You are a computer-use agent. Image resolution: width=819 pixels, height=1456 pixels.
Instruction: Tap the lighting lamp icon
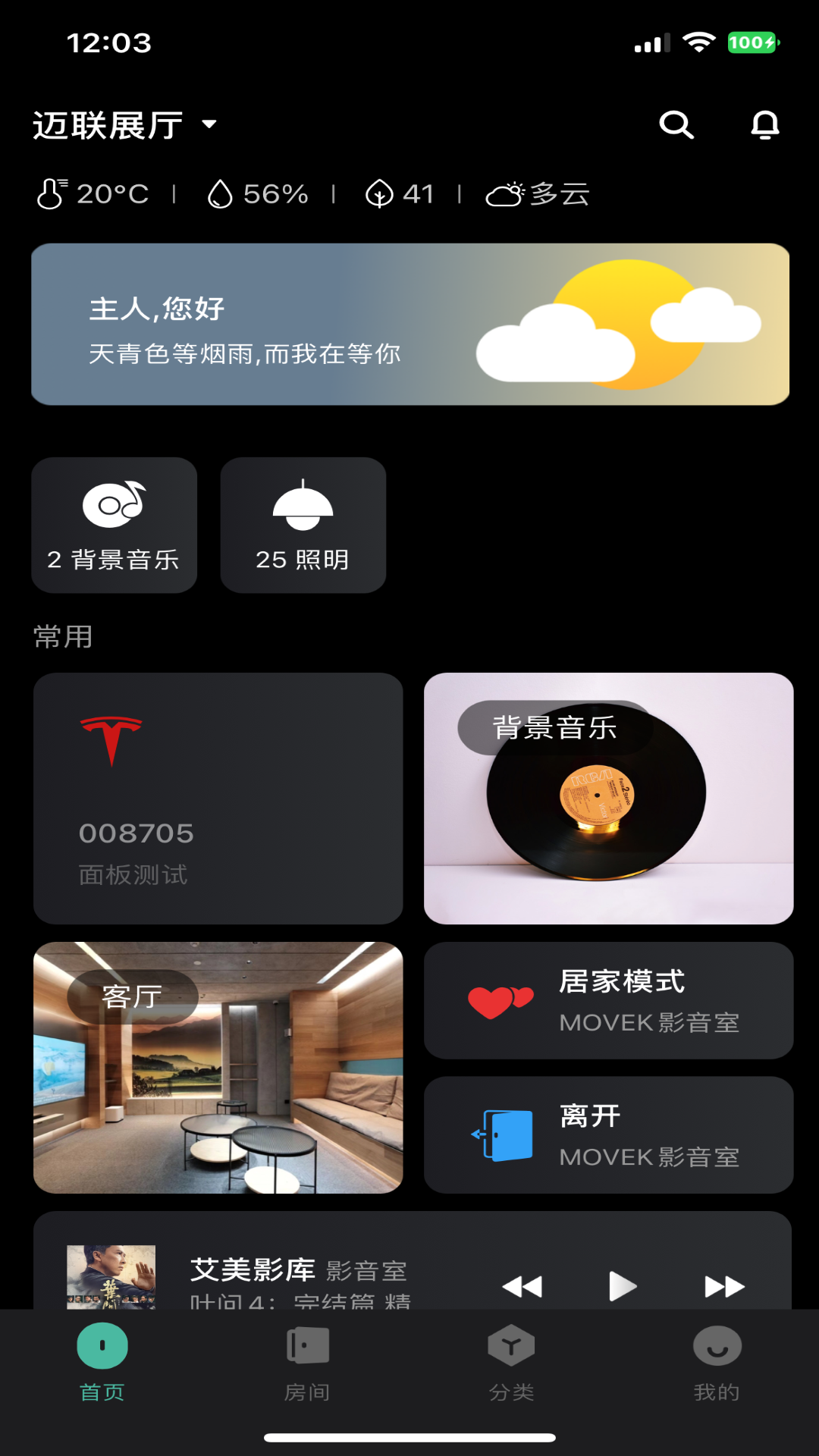coord(303,502)
